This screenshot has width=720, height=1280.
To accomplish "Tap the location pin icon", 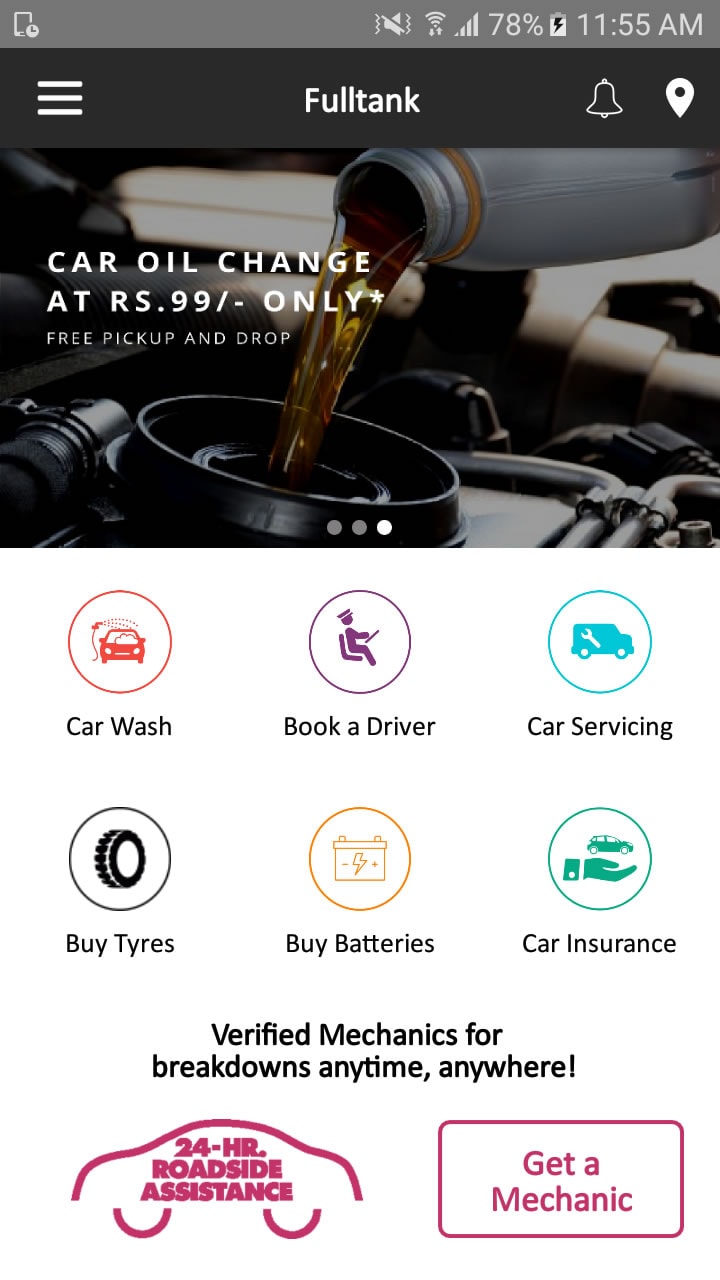I will click(680, 99).
